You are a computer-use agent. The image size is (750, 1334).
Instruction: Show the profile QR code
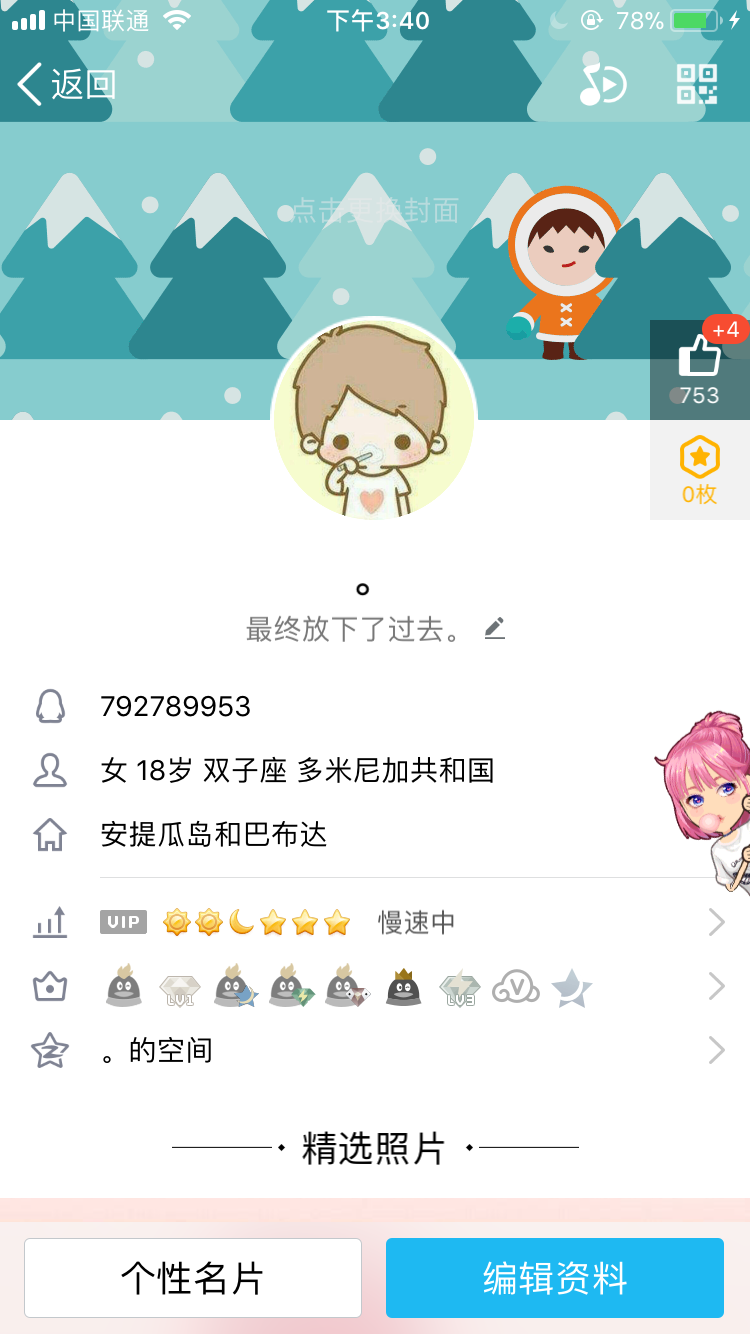(x=697, y=85)
